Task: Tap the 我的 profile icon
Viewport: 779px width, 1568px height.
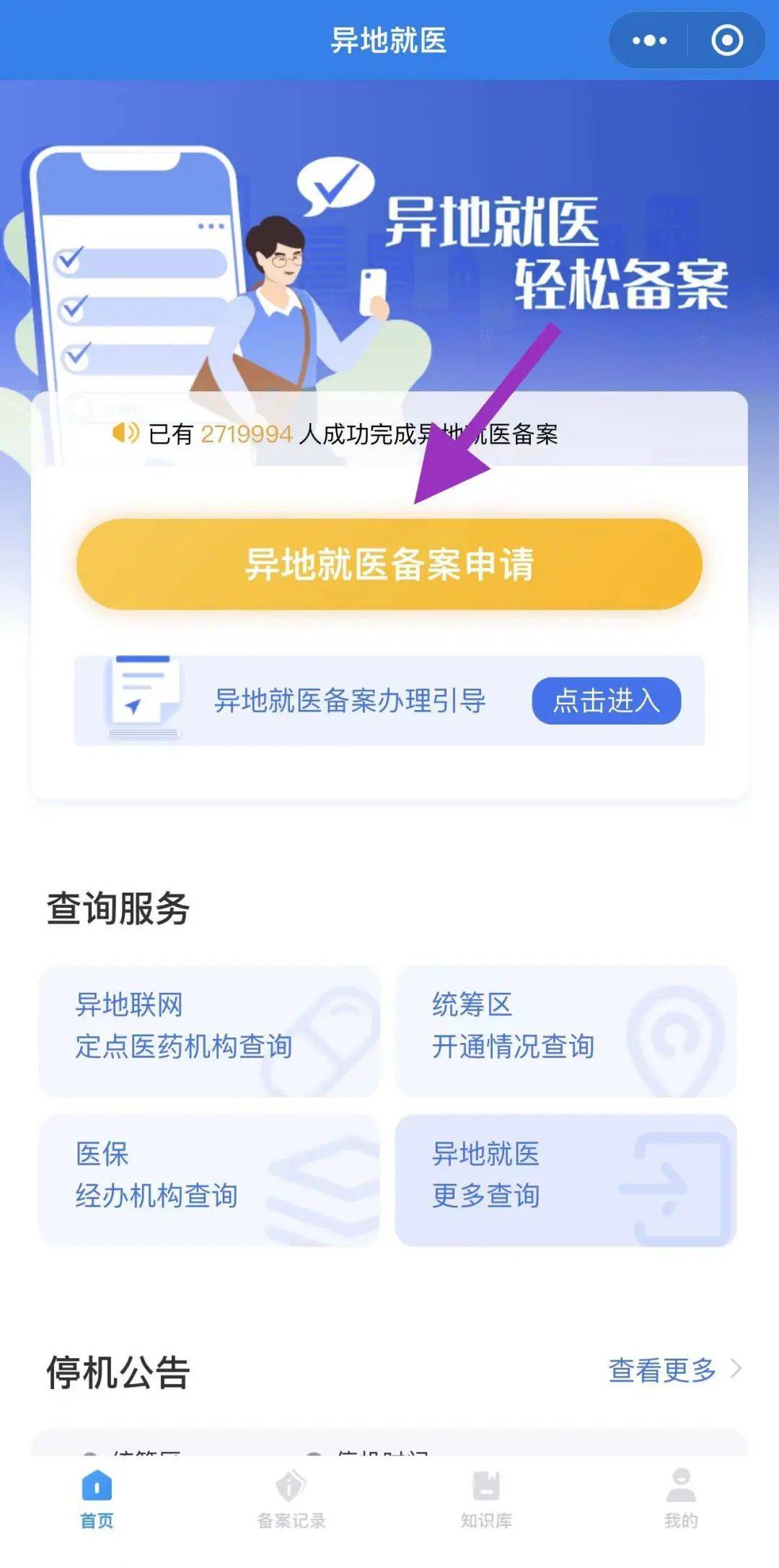Action: 682,1505
